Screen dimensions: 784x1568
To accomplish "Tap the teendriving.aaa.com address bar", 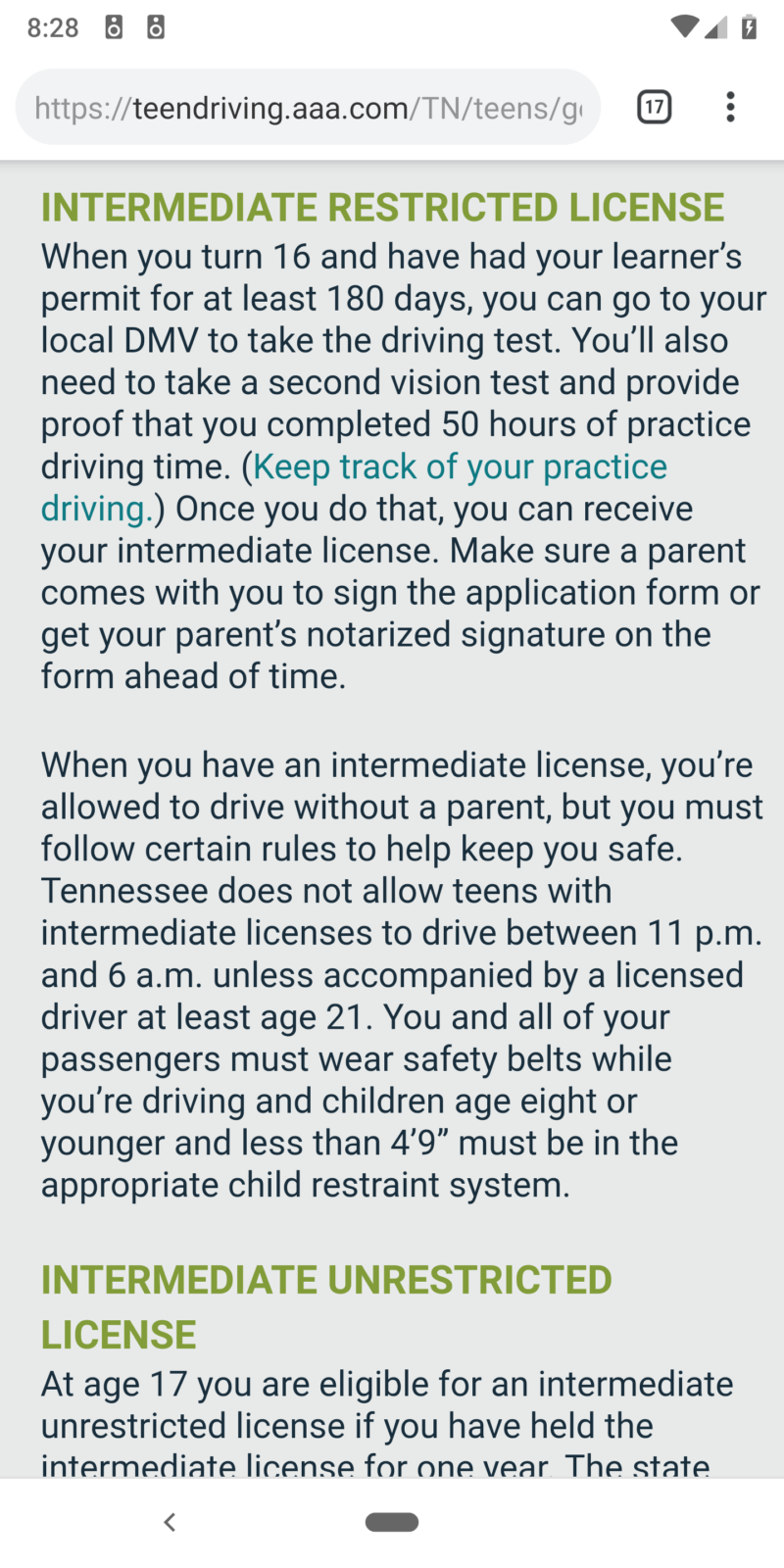I will [308, 108].
